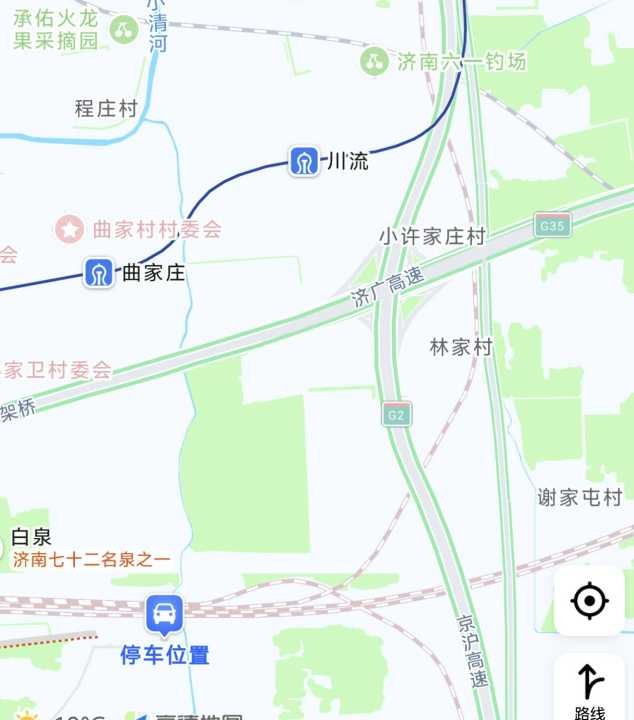Tap the 停车位置 parking marker
This screenshot has height=720, width=634.
(x=164, y=614)
